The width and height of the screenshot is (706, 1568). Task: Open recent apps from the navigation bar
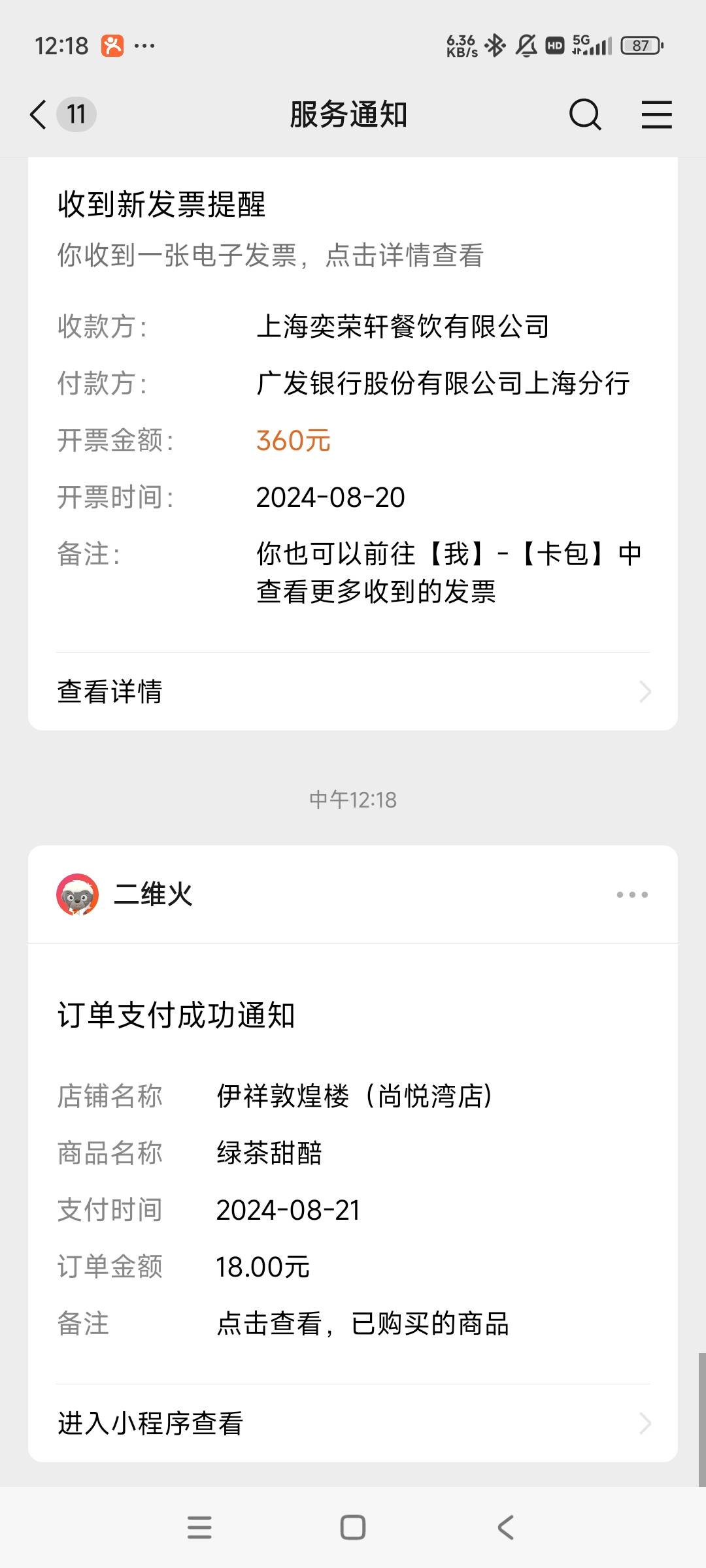point(199,1527)
